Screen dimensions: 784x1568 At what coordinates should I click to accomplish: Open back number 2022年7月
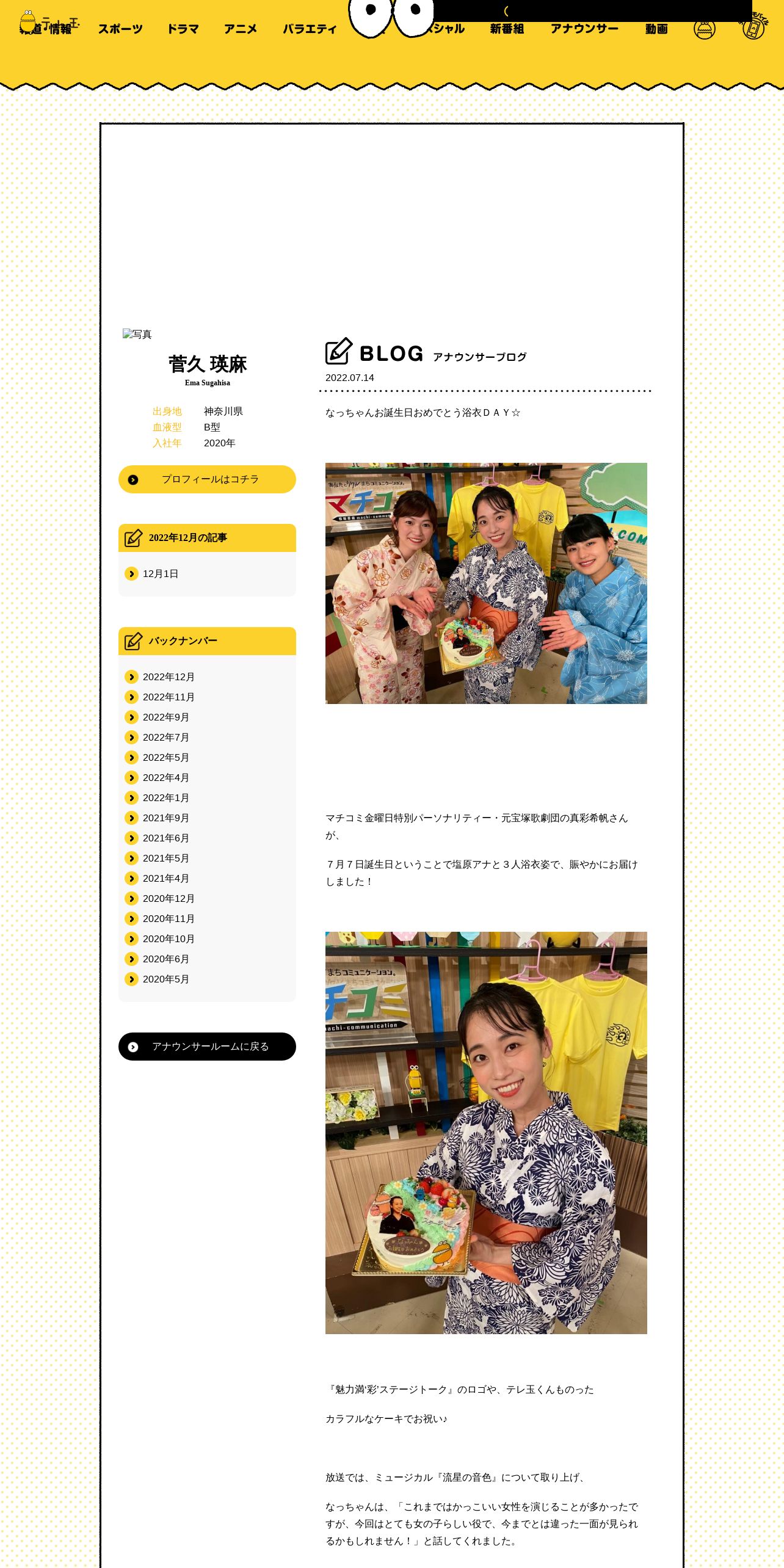click(165, 738)
